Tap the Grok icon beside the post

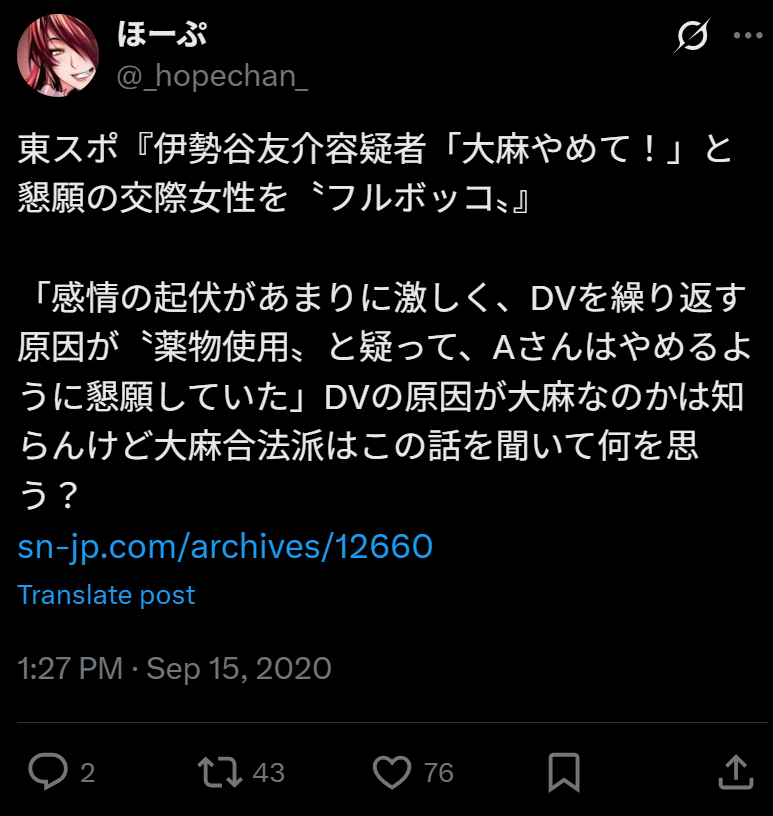coord(692,37)
